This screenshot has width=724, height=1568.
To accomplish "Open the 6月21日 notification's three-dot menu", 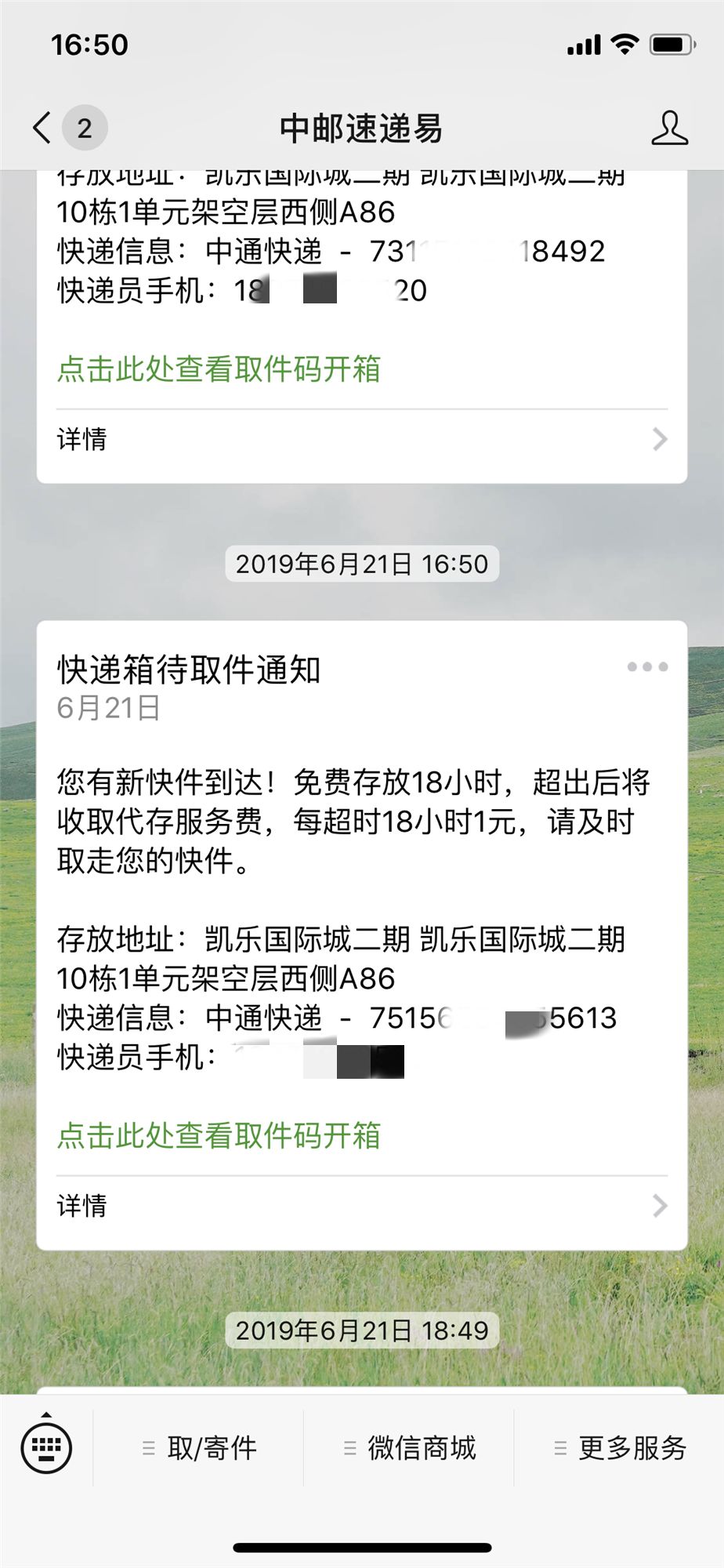I will click(647, 667).
